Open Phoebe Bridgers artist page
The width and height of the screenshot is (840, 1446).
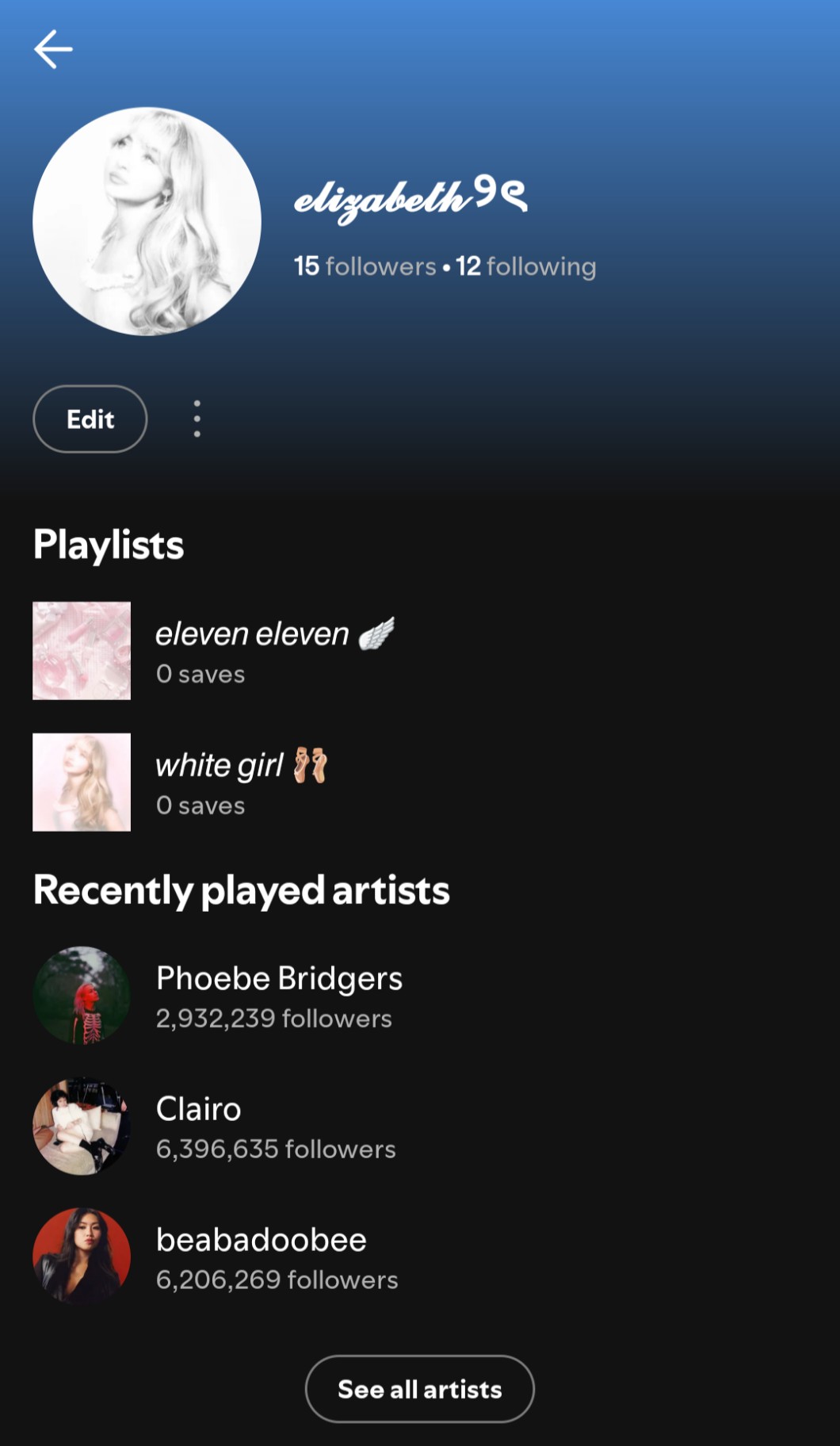coord(279,995)
